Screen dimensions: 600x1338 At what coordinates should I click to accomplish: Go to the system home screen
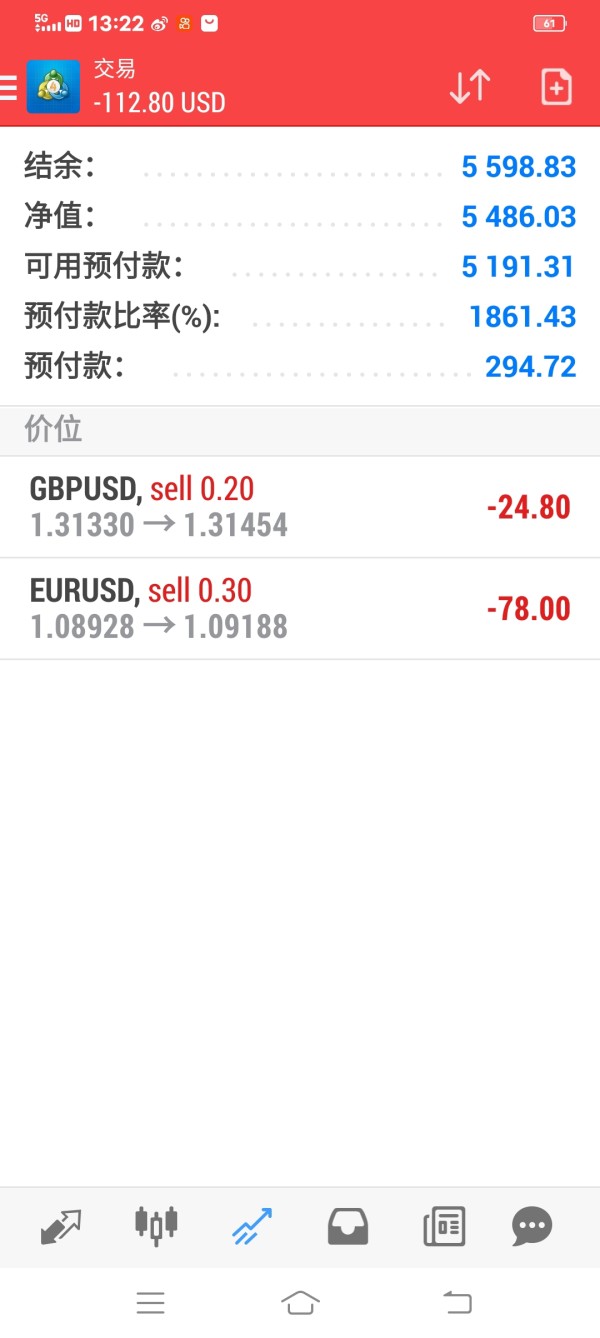coord(300,1302)
